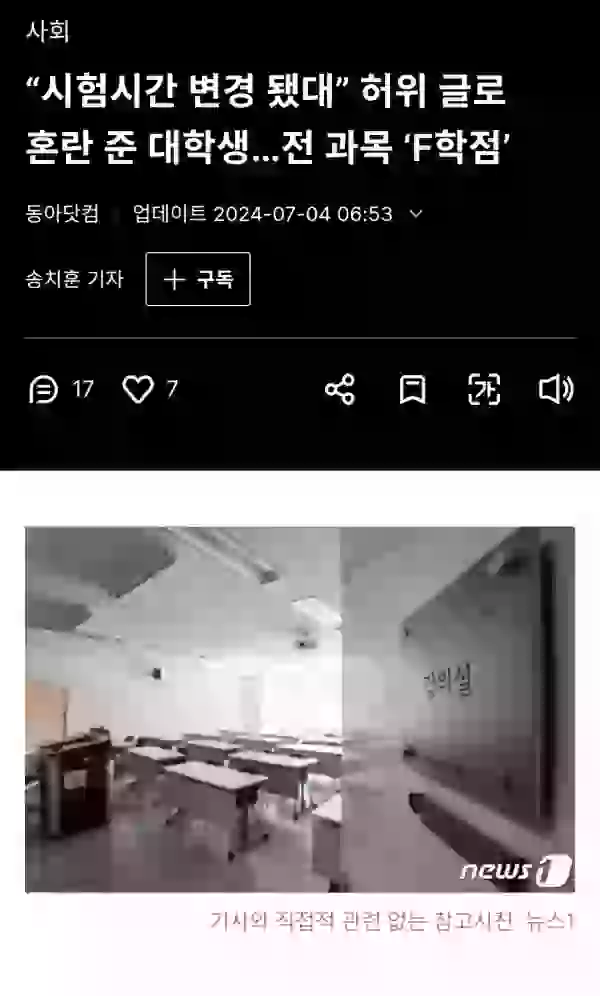Open the classroom photo in full view

pos(300,708)
